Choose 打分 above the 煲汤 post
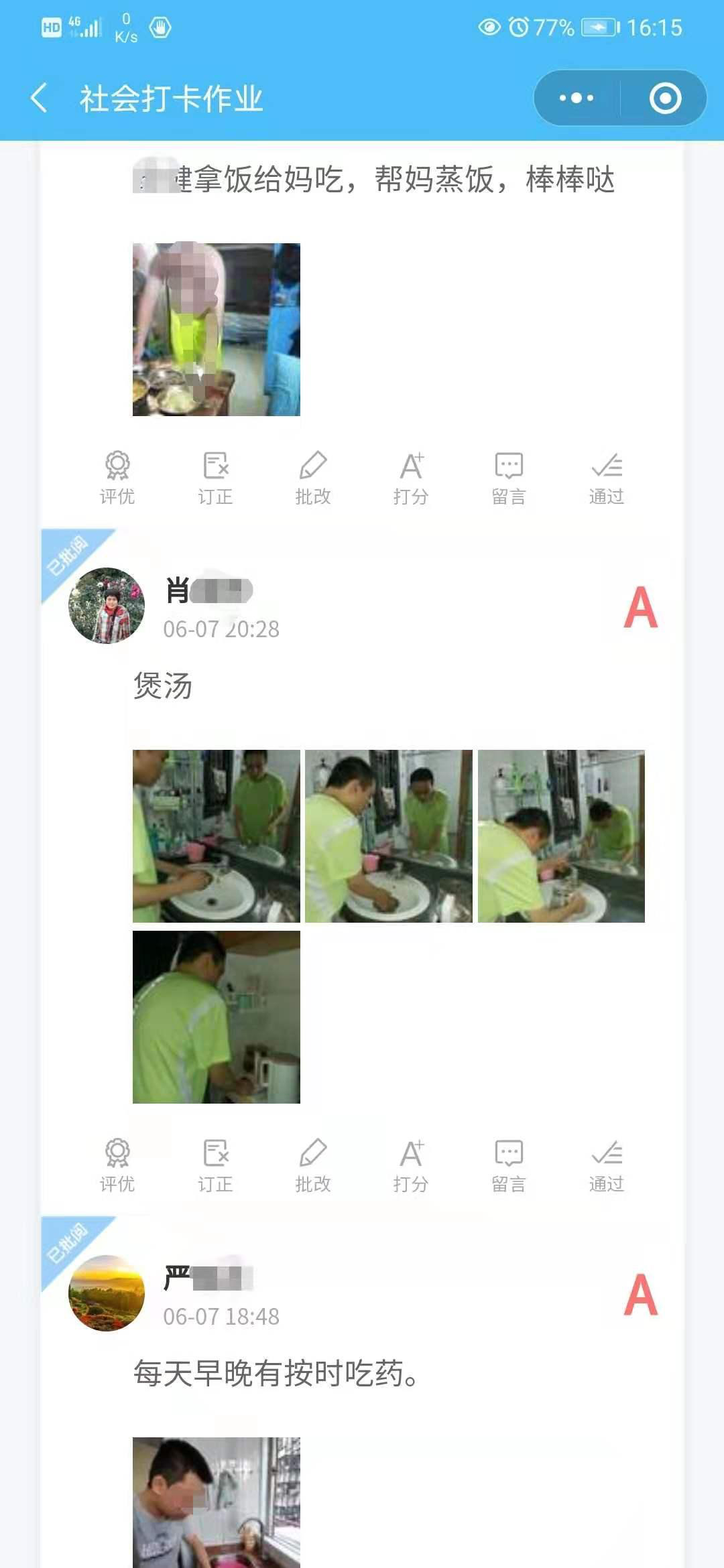This screenshot has height=1568, width=724. click(x=411, y=478)
